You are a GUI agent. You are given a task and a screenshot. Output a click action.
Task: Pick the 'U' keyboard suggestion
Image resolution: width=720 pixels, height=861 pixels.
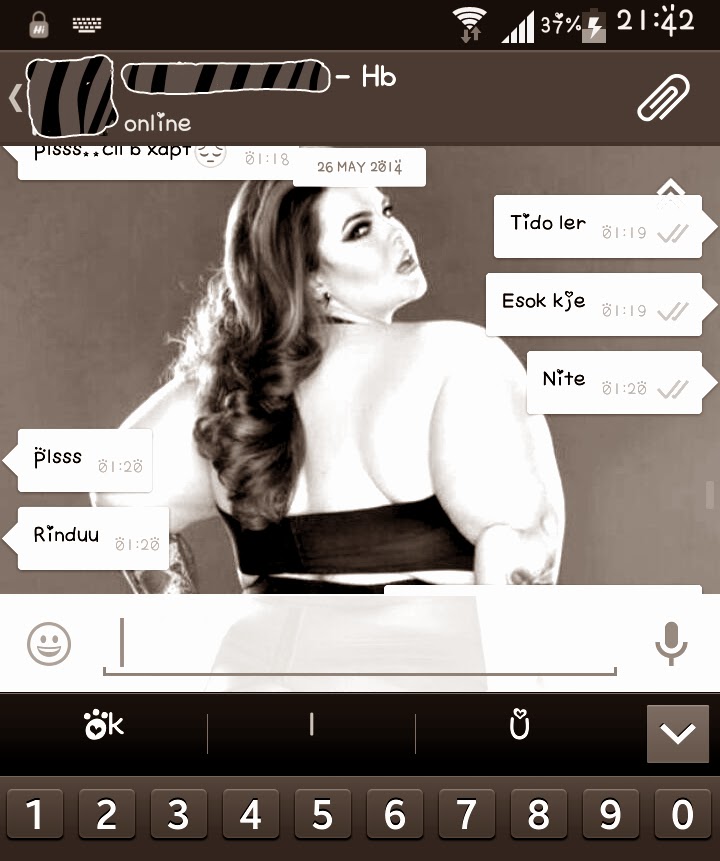(x=518, y=726)
